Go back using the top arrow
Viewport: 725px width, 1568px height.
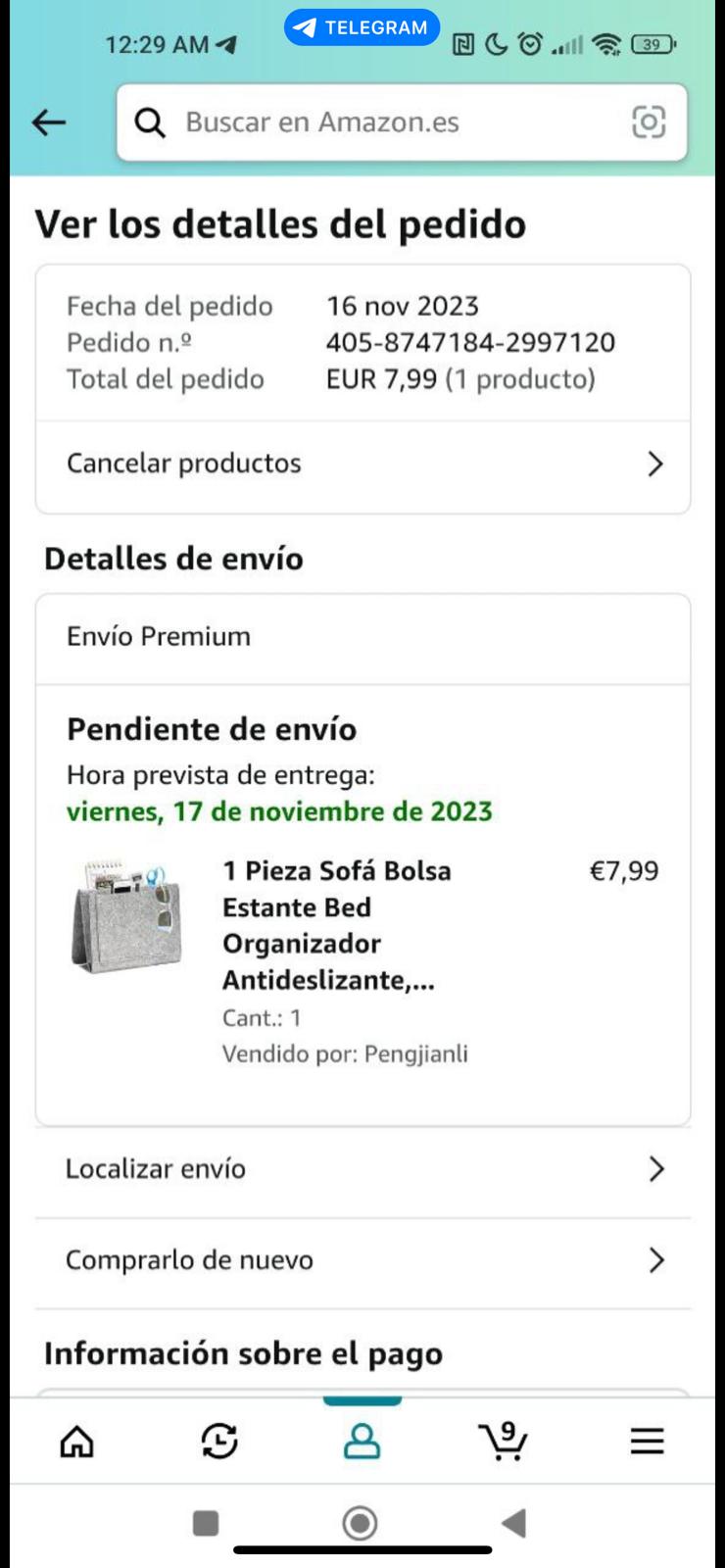(49, 122)
